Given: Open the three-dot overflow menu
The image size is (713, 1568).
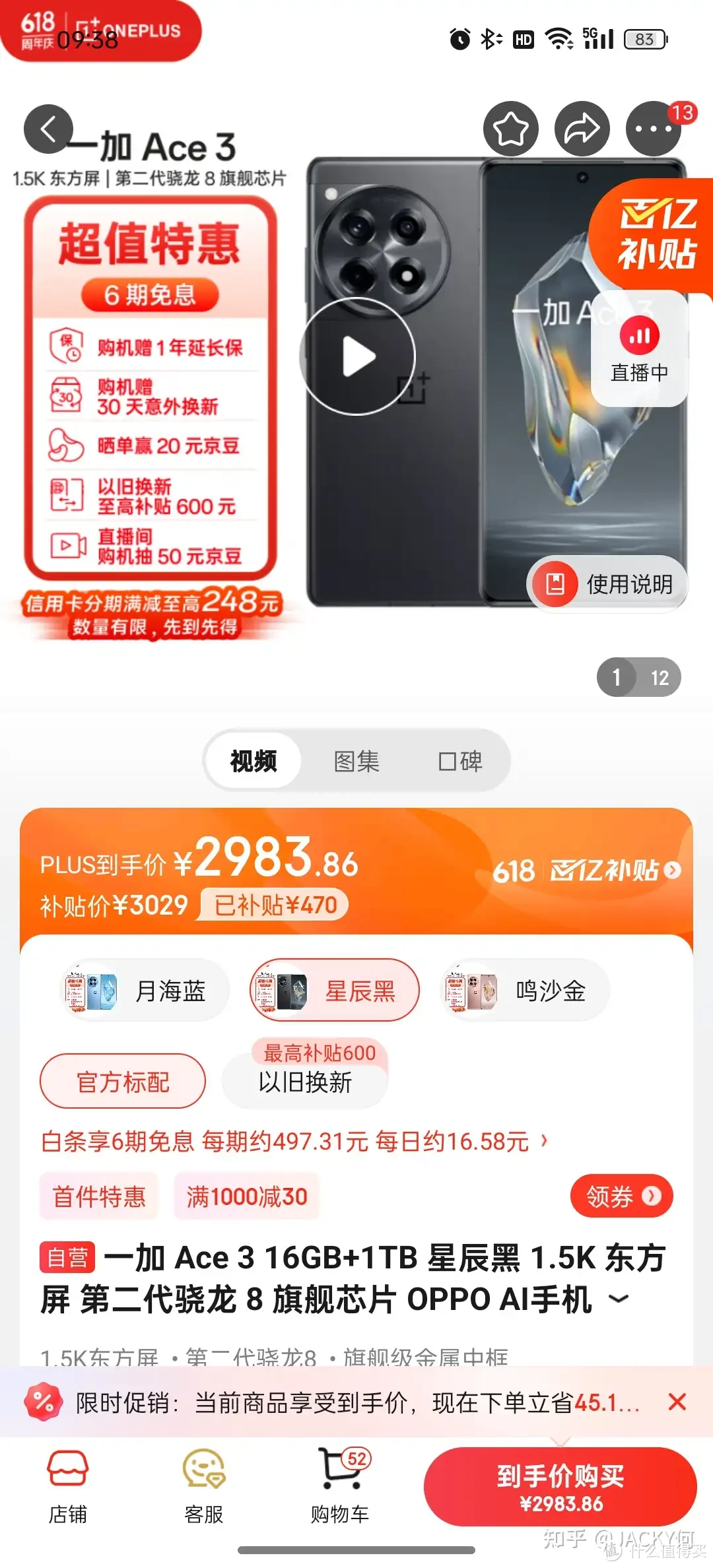Looking at the screenshot, I should coord(653,129).
